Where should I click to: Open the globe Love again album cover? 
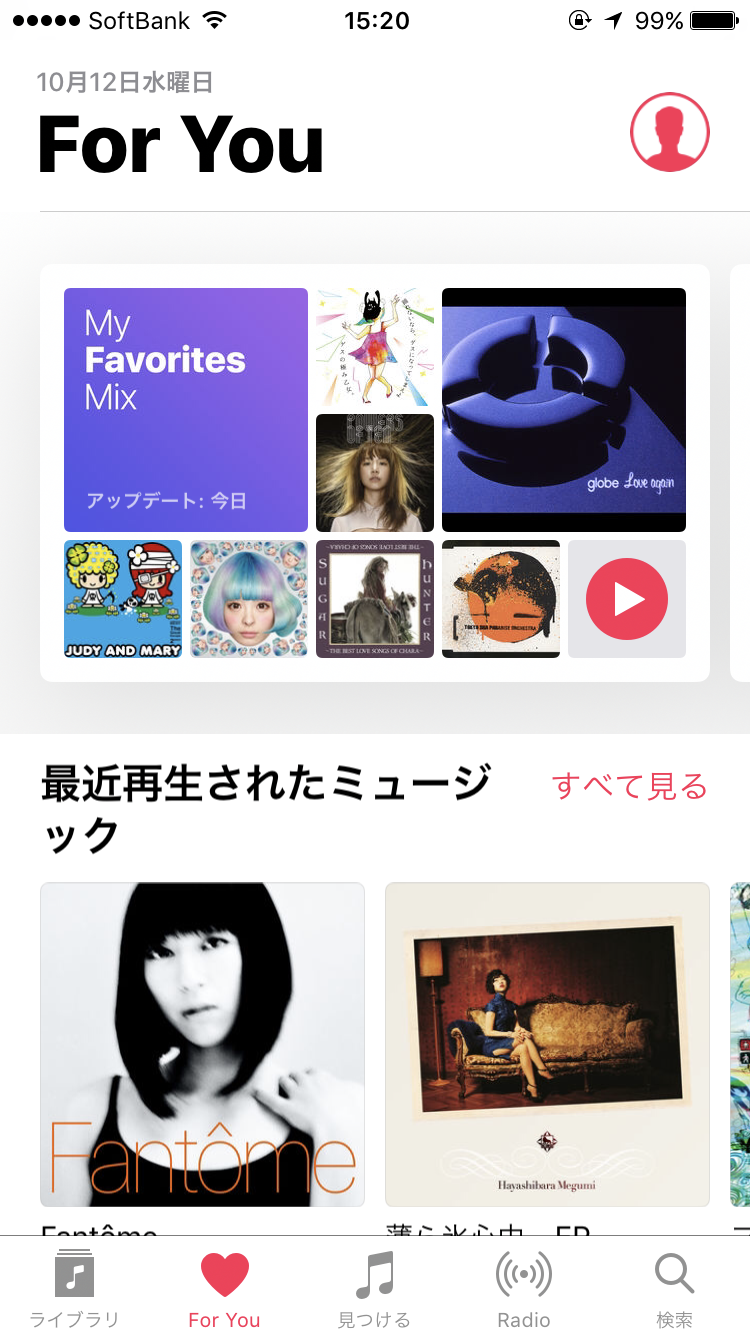(x=564, y=410)
